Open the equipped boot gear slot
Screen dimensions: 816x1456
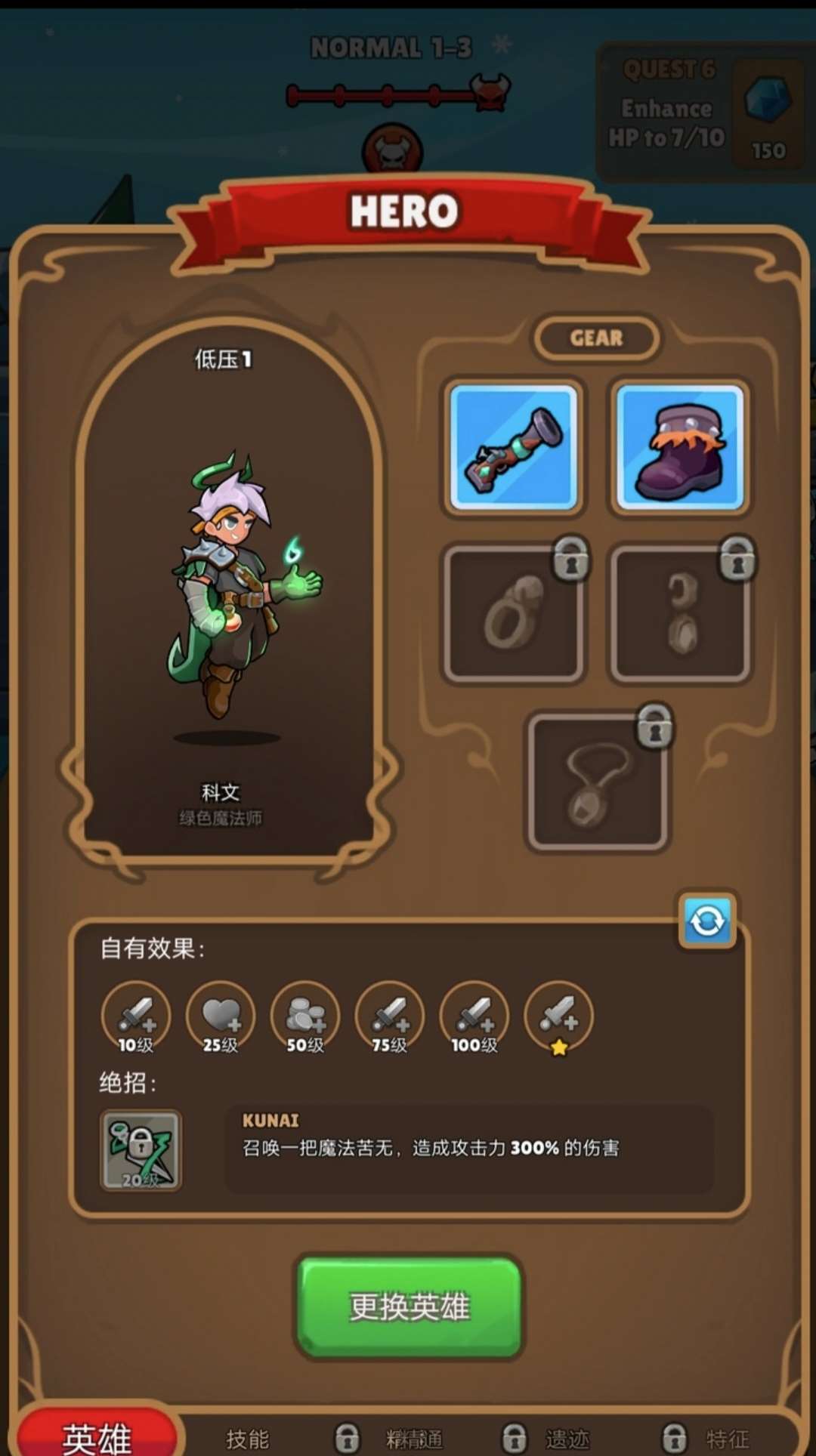click(680, 447)
